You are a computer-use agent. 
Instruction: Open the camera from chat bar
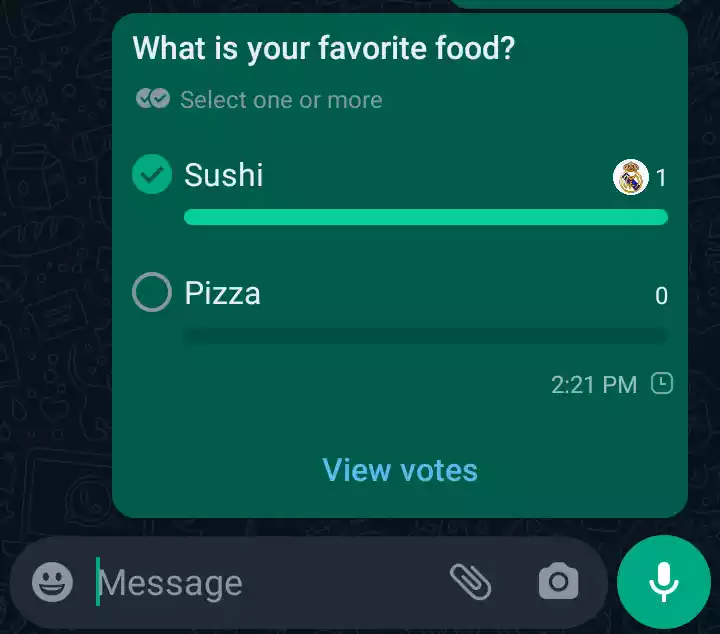click(x=558, y=581)
